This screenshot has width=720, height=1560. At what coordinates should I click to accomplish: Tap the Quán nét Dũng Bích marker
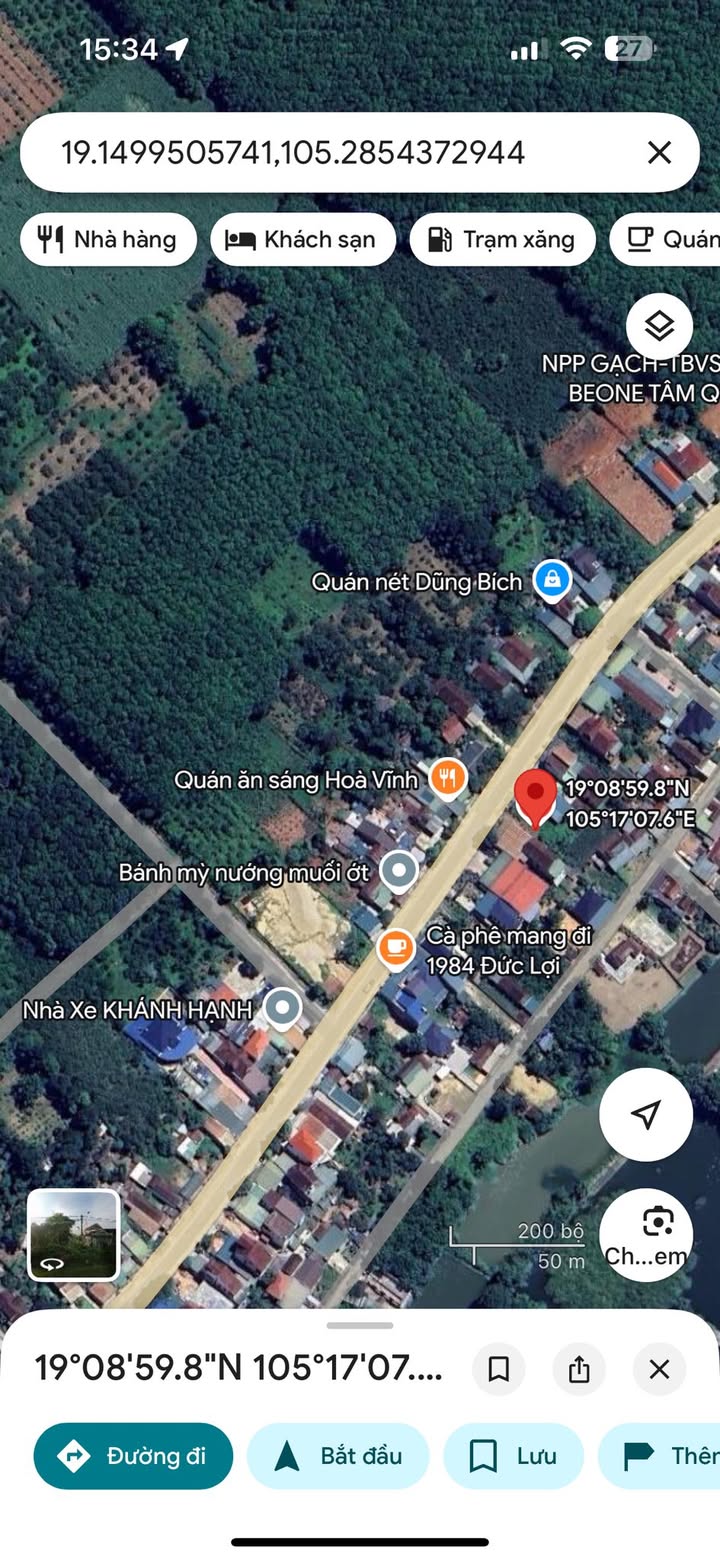(x=552, y=581)
